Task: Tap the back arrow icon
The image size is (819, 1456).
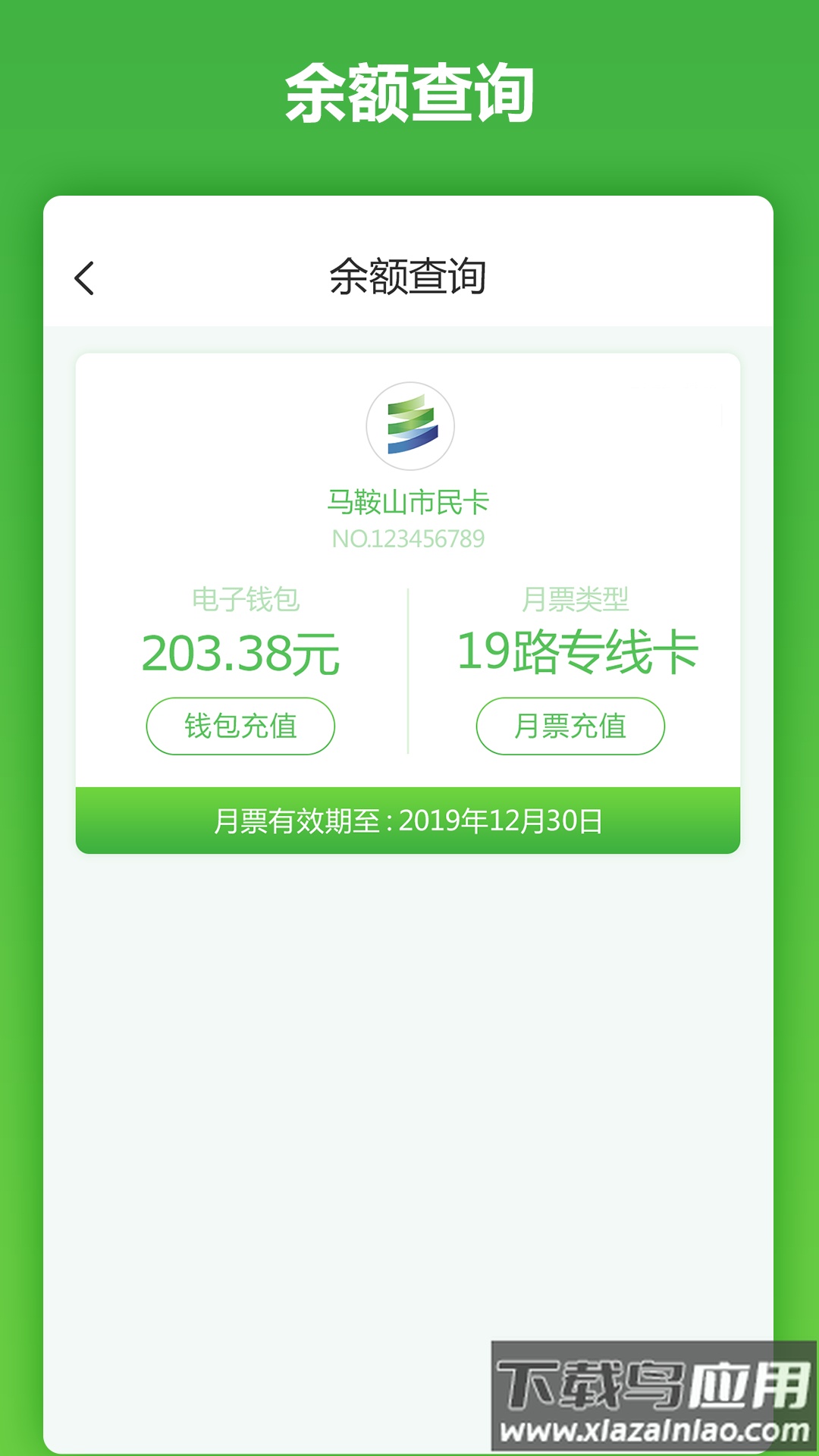Action: tap(86, 278)
